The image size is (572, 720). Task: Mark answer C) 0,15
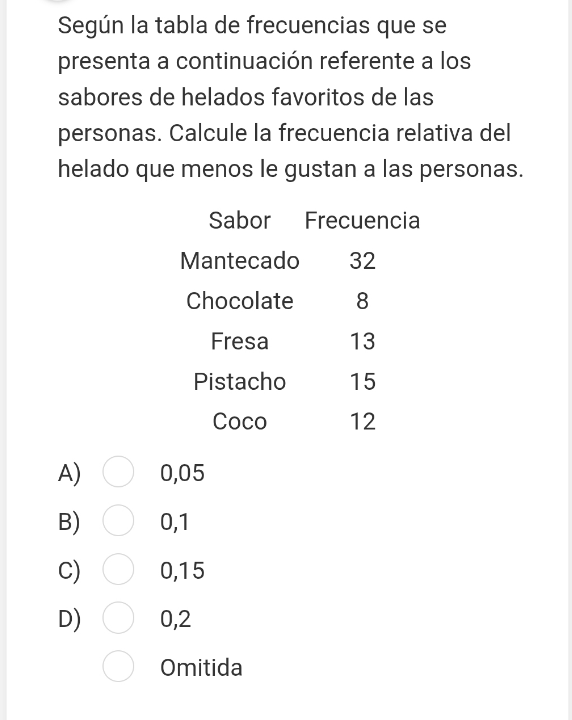point(118,569)
